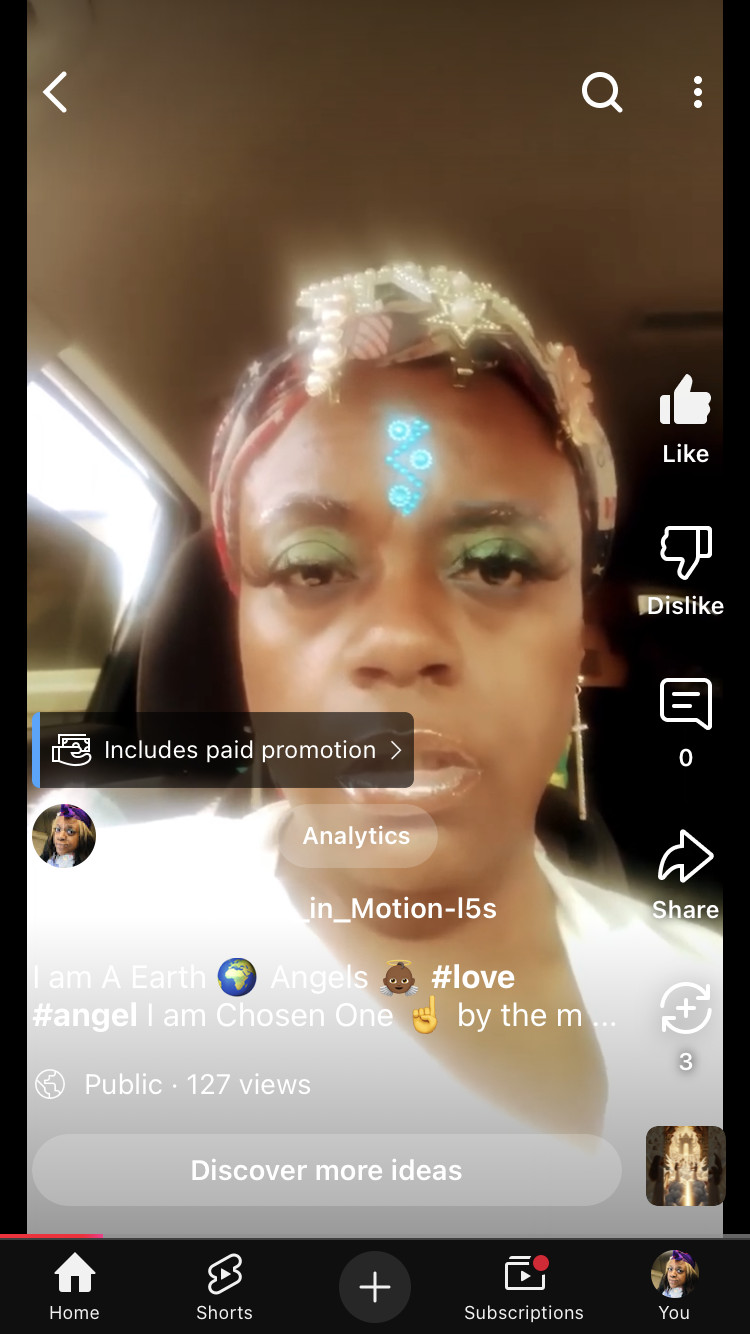Open the channel profile picture
This screenshot has width=750, height=1334.
pyautogui.click(x=64, y=836)
